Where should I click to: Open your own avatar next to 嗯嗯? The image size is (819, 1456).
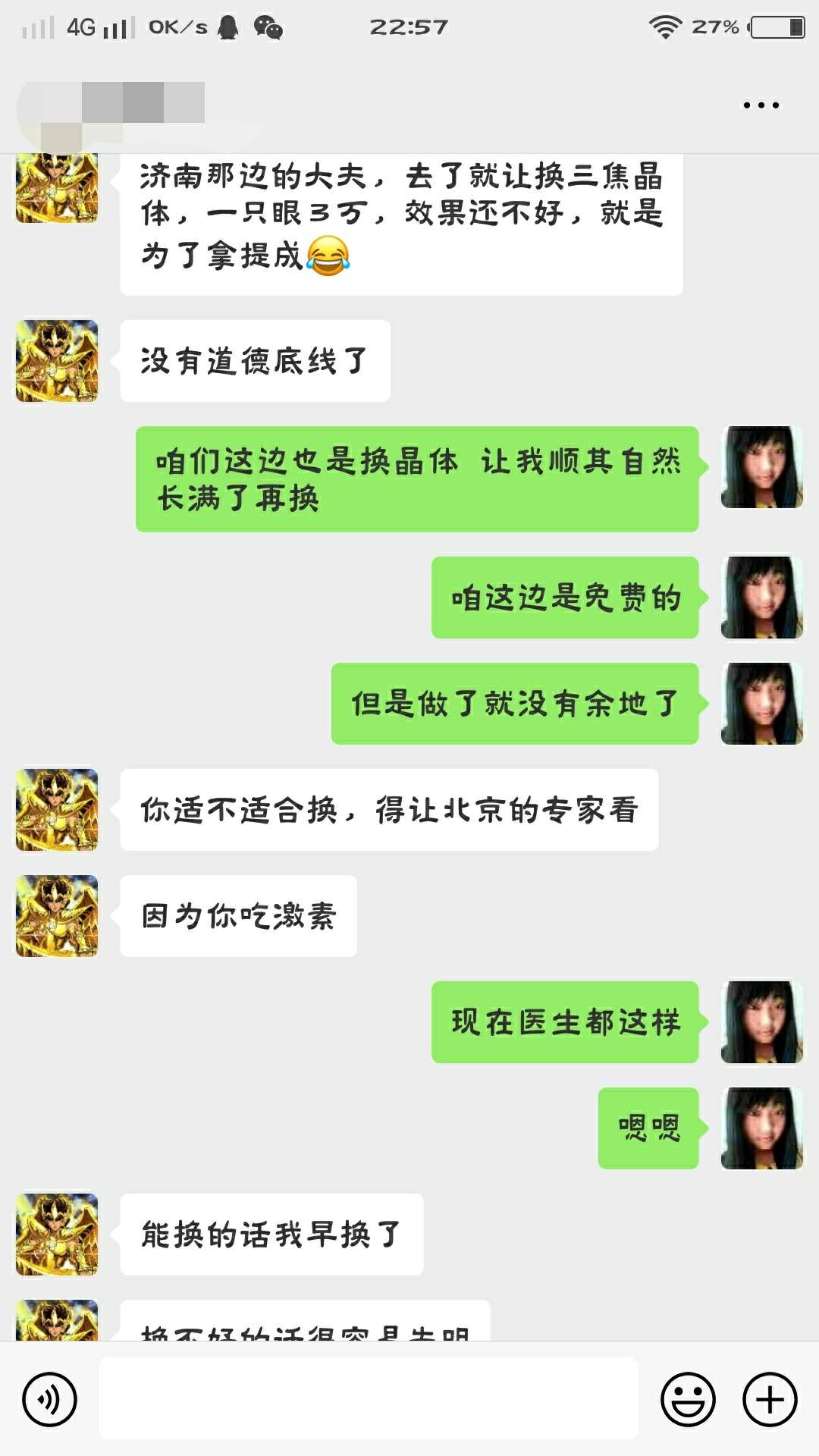[x=763, y=1128]
